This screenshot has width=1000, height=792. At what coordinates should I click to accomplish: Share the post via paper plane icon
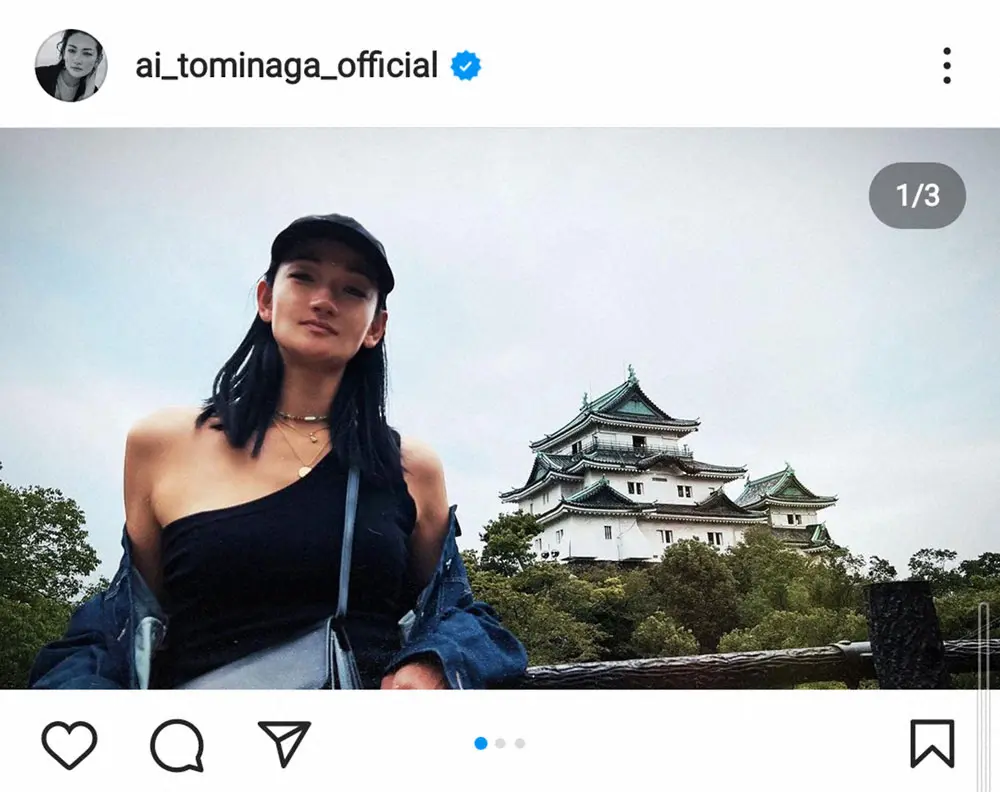[284, 743]
